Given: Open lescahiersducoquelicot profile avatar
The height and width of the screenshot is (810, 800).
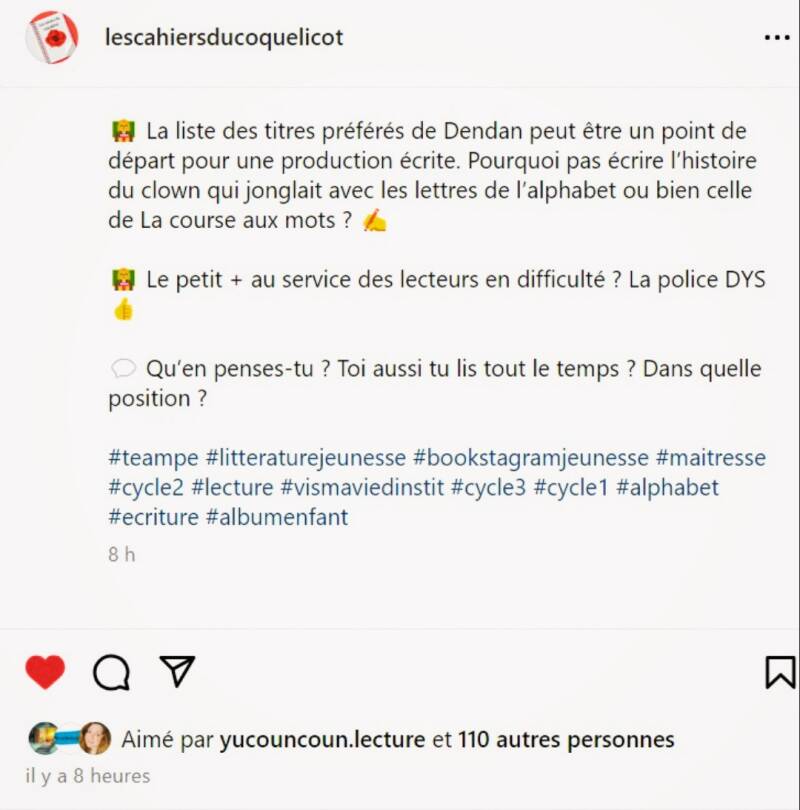Looking at the screenshot, I should point(51,38).
